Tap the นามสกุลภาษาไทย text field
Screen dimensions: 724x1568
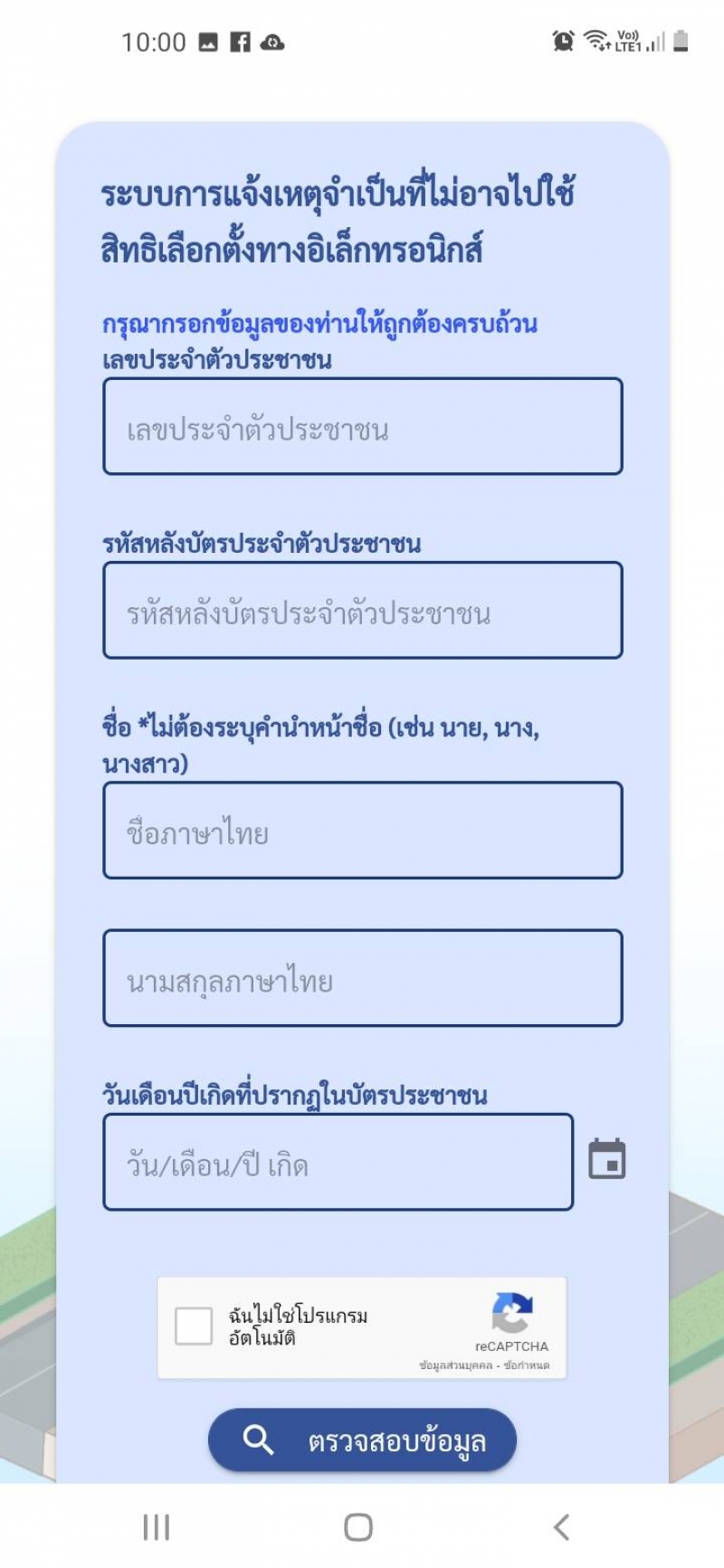(x=362, y=978)
